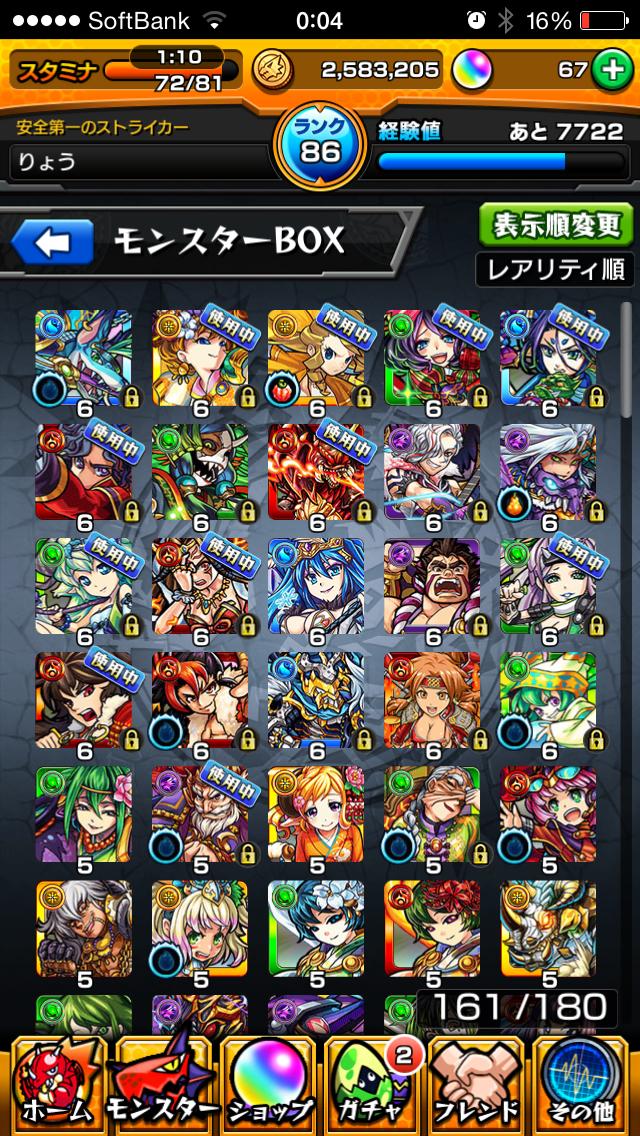Go back using the blue arrow
The image size is (640, 1136).
pos(52,240)
